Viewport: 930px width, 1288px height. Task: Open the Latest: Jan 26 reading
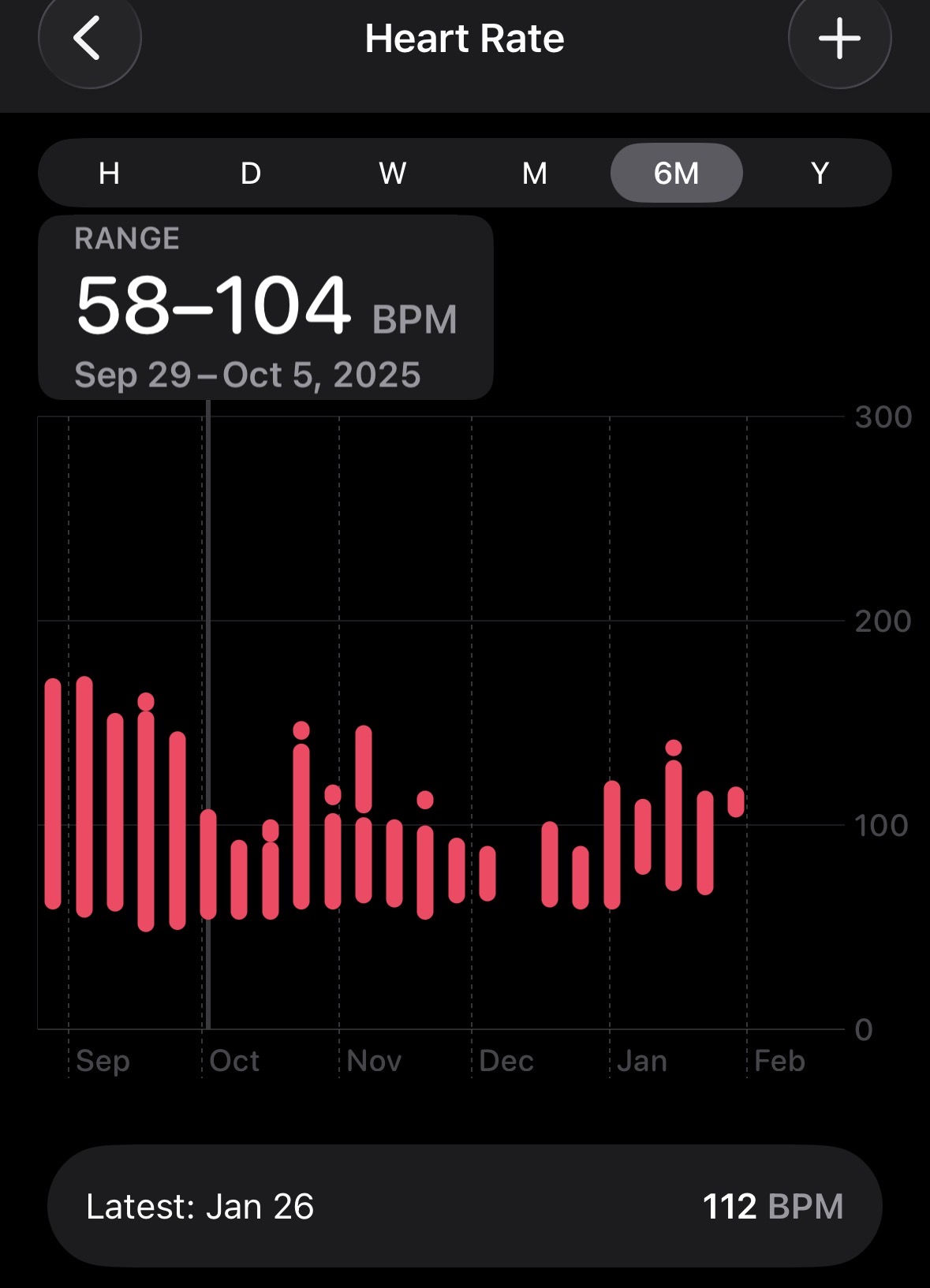click(x=465, y=1206)
